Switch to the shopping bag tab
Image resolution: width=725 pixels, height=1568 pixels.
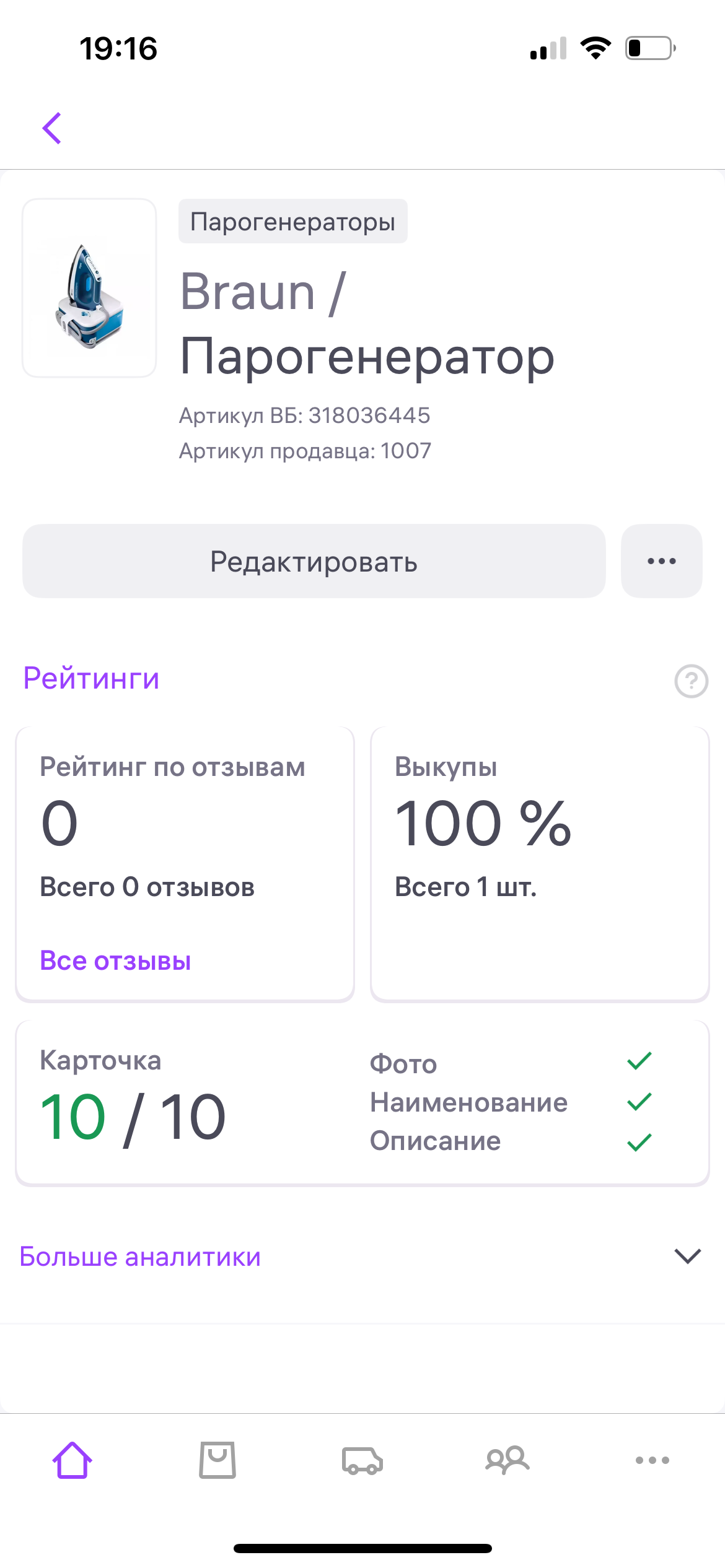pyautogui.click(x=217, y=1460)
